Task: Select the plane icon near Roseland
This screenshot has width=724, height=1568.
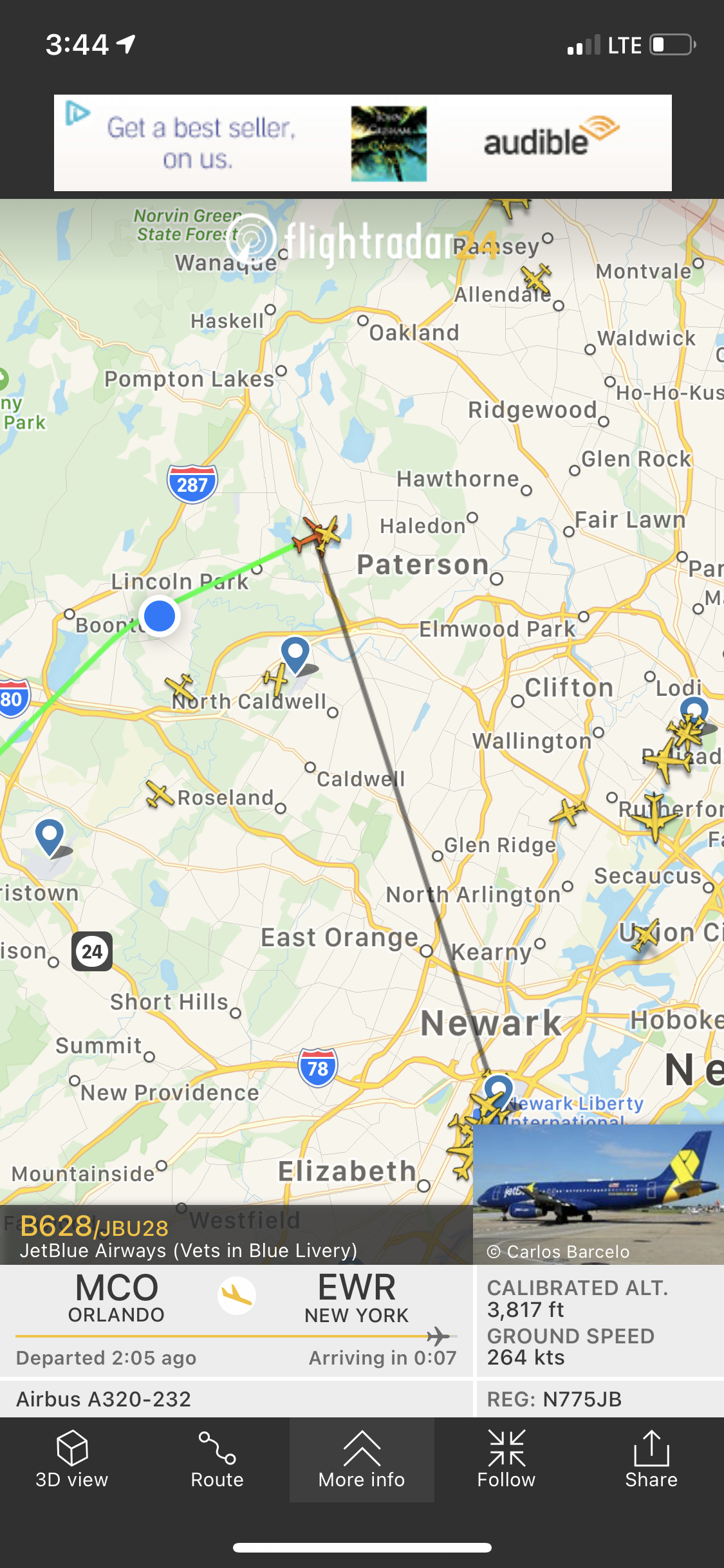Action: pos(159,794)
